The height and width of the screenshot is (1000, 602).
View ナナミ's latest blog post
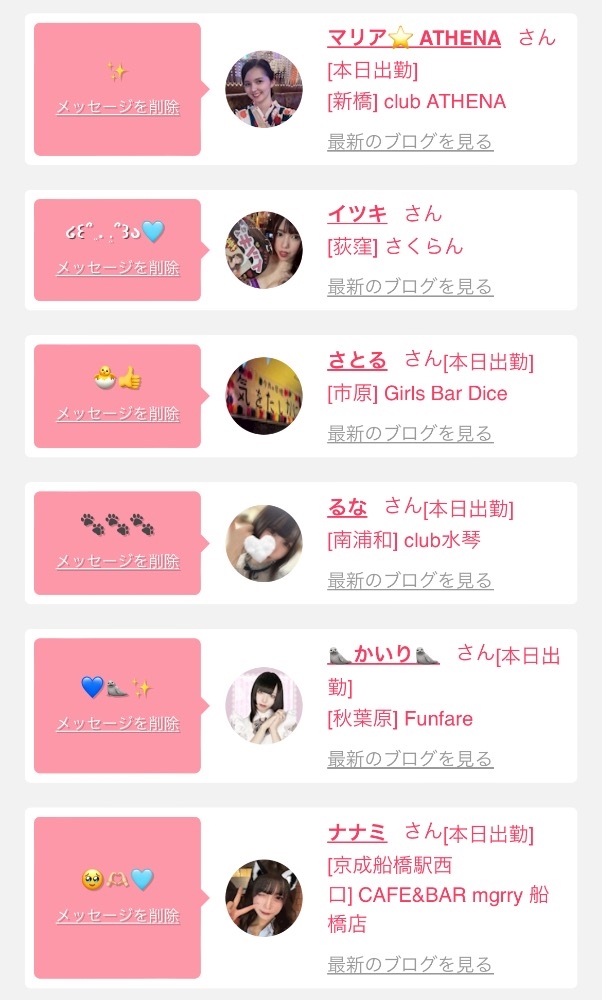(410, 965)
